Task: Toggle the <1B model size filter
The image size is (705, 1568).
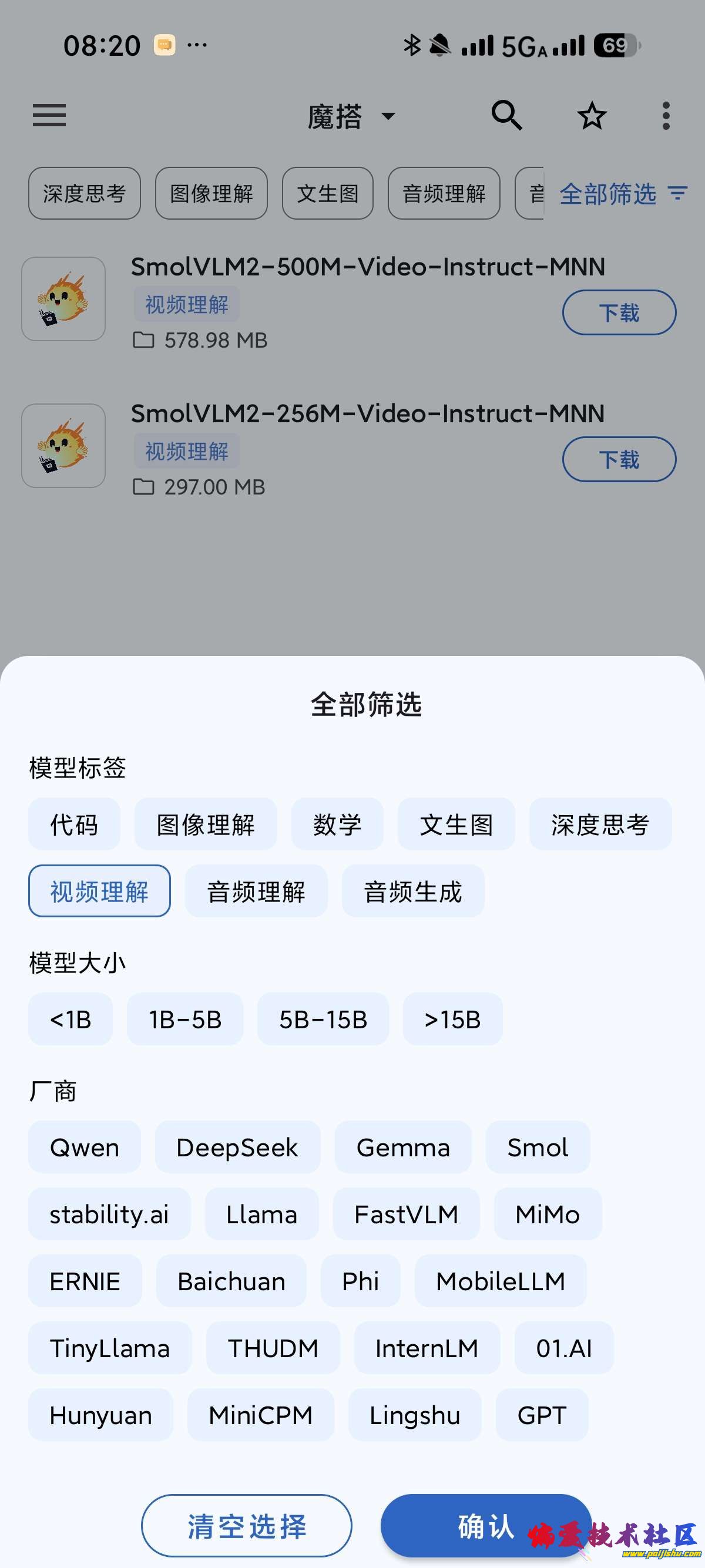Action: (70, 1019)
